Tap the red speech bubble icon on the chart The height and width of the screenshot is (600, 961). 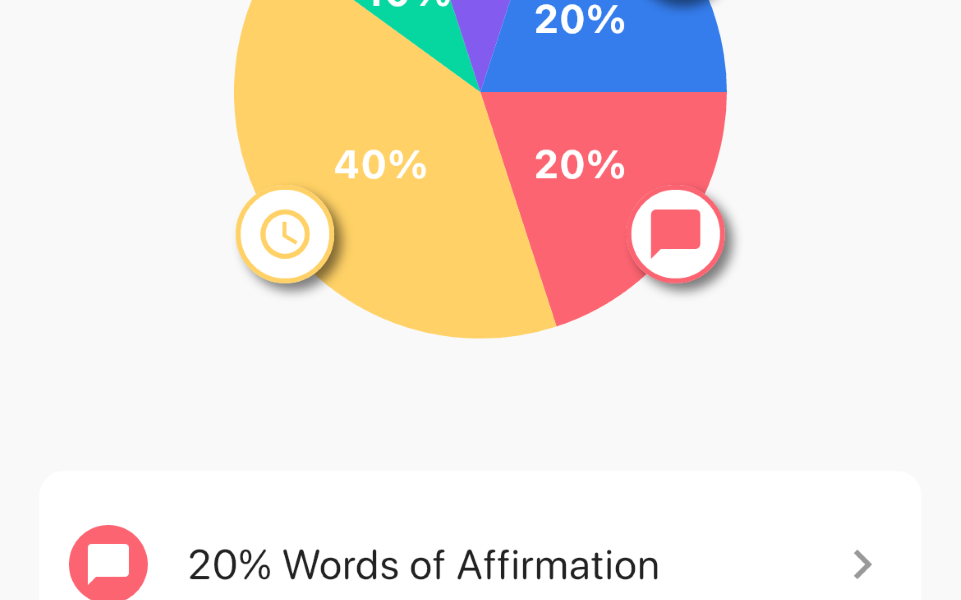[x=676, y=235]
